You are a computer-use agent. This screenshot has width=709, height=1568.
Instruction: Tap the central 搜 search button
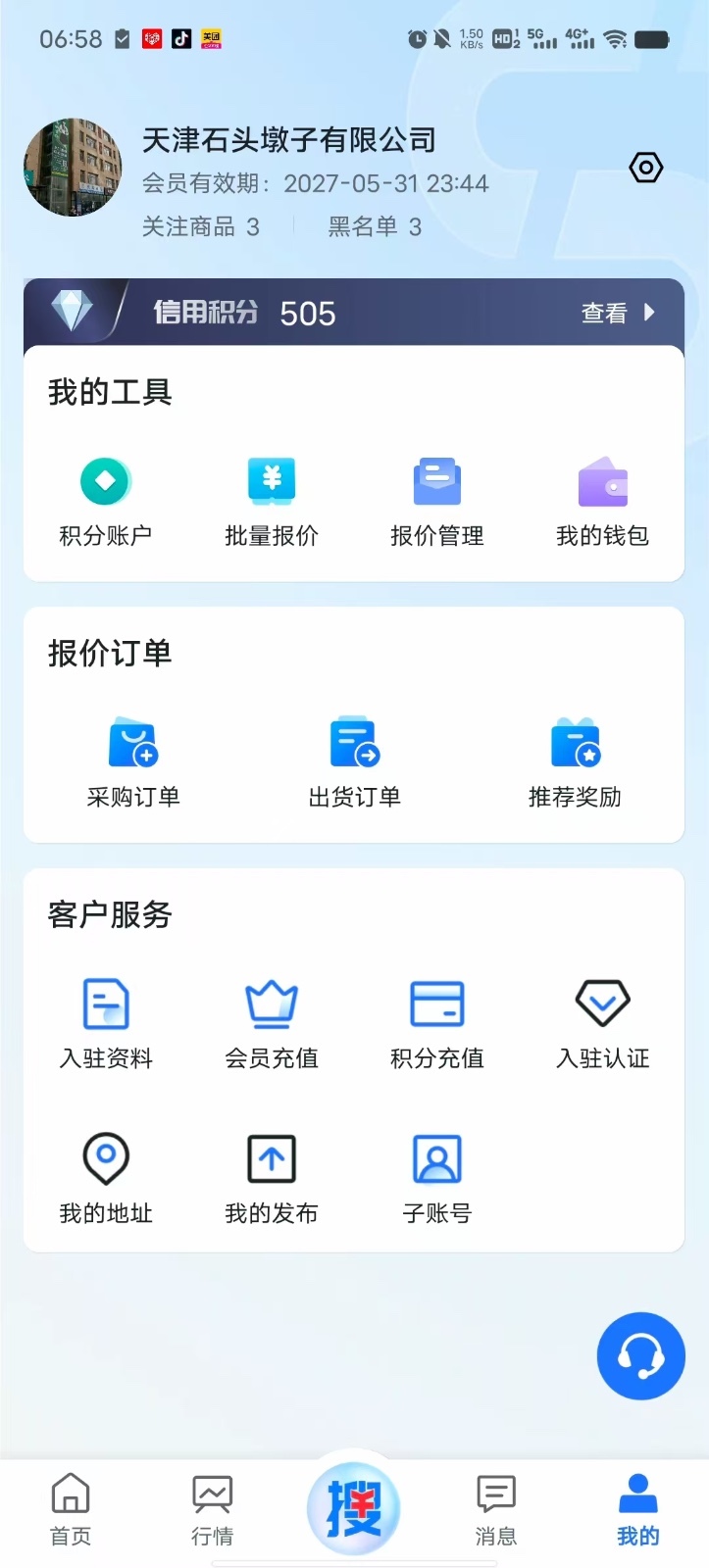pyautogui.click(x=354, y=1506)
